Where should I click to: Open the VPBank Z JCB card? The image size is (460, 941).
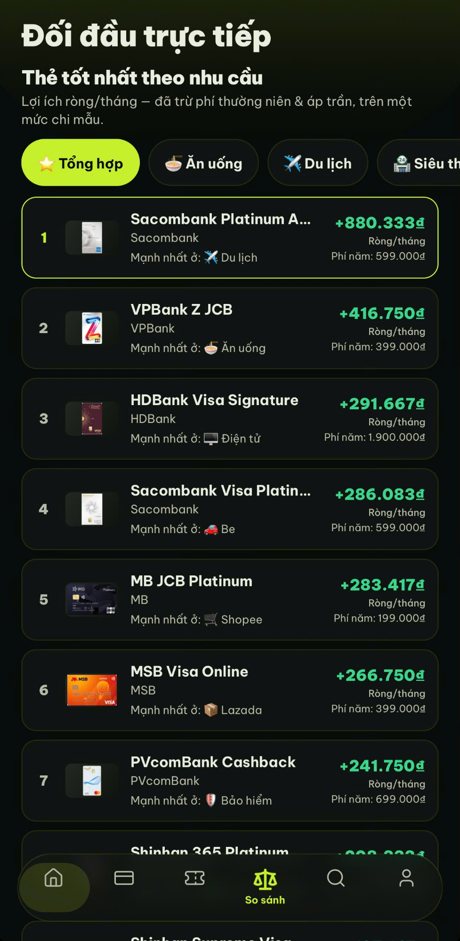[230, 328]
